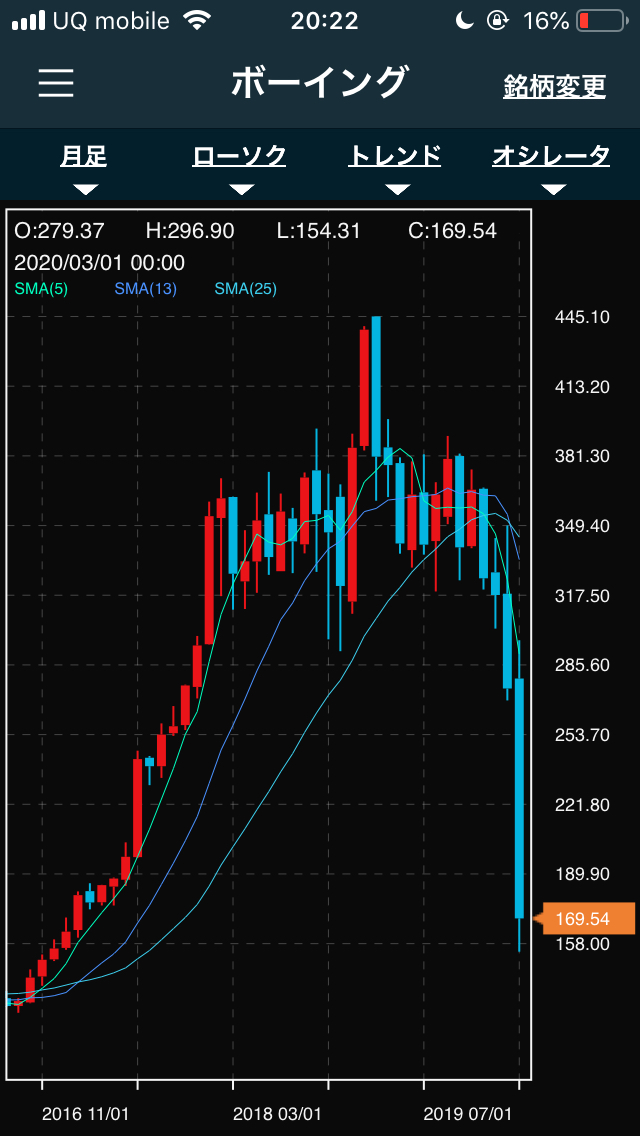Open the hamburger menu
This screenshot has height=1136, width=640.
(56, 83)
